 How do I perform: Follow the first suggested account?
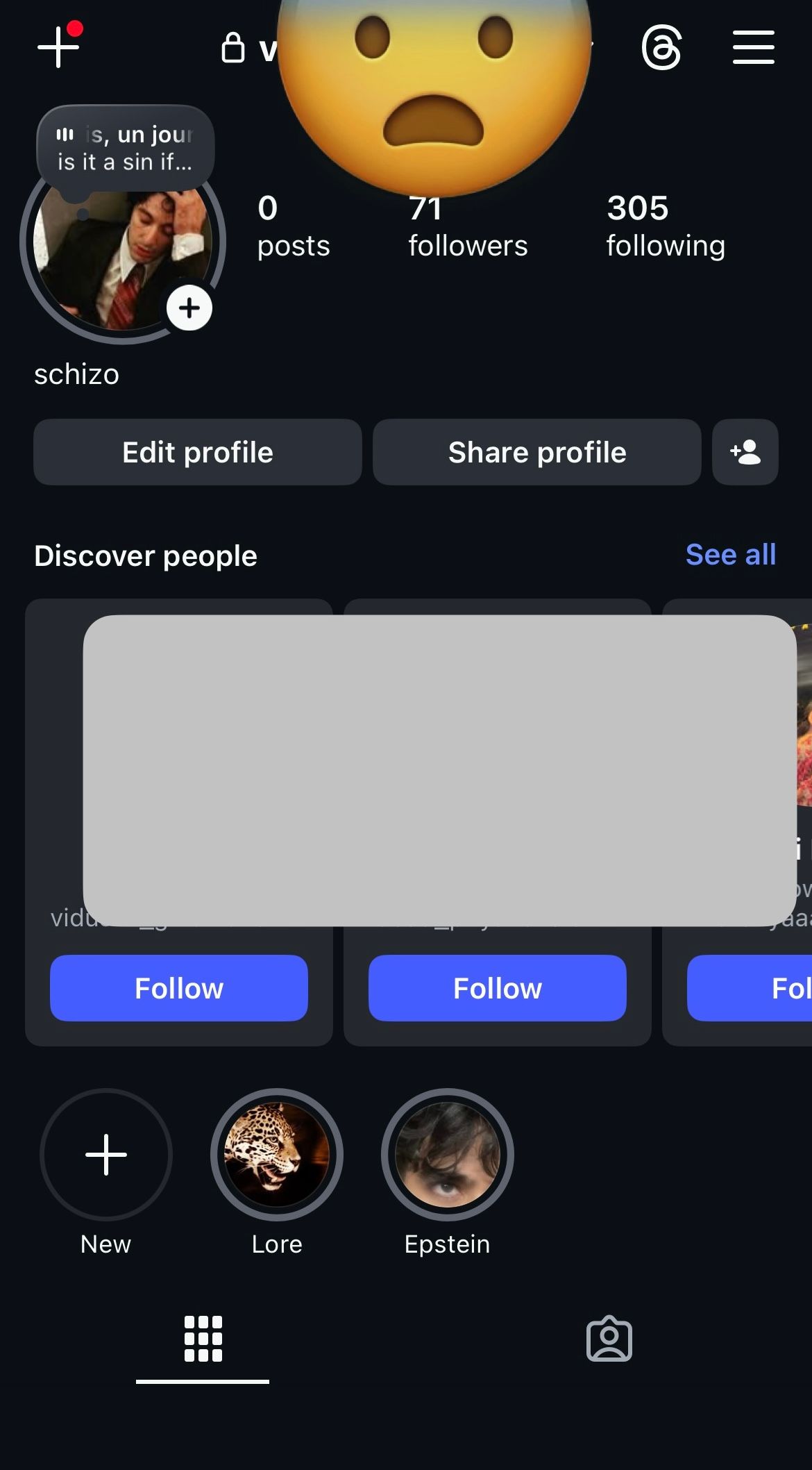click(x=179, y=988)
